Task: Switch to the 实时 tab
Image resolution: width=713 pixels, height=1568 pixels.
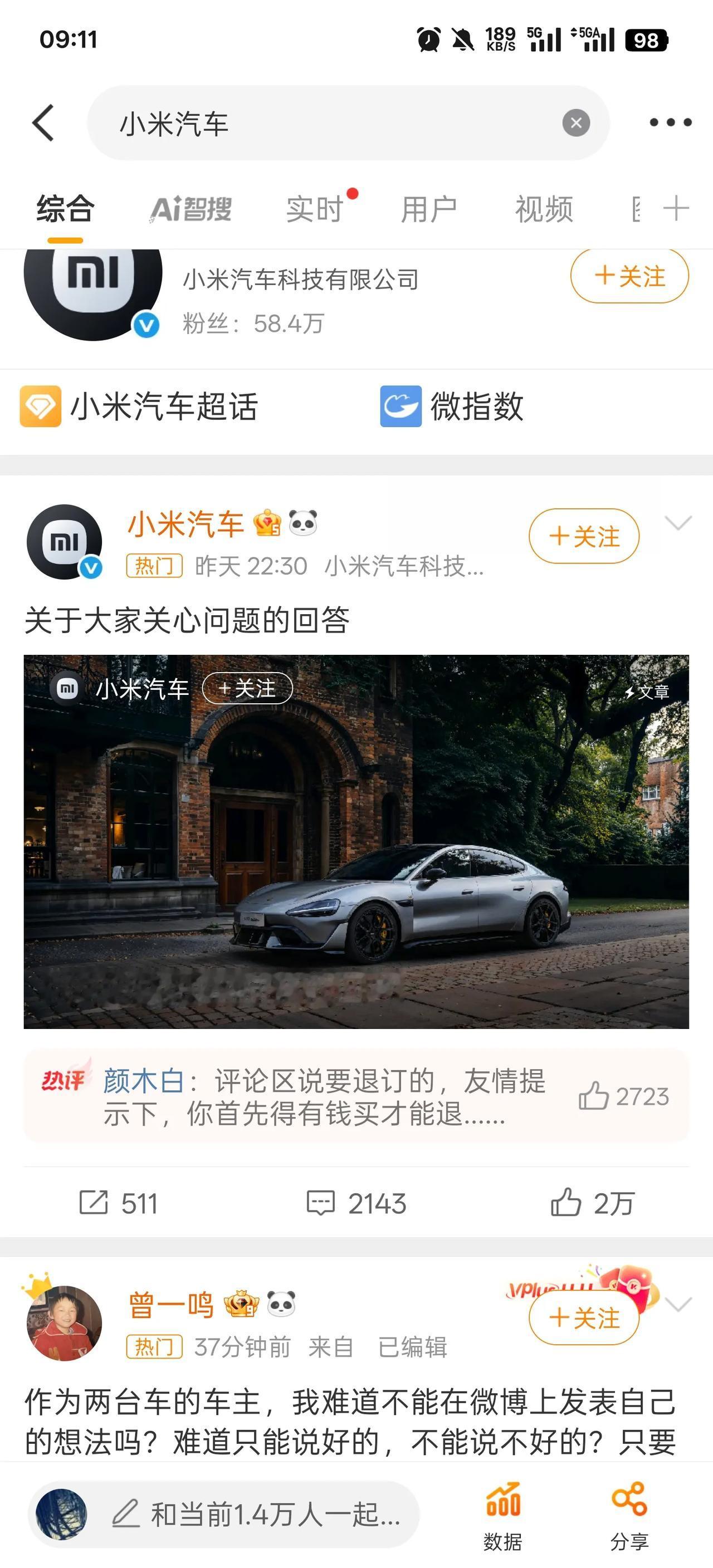Action: (x=315, y=209)
